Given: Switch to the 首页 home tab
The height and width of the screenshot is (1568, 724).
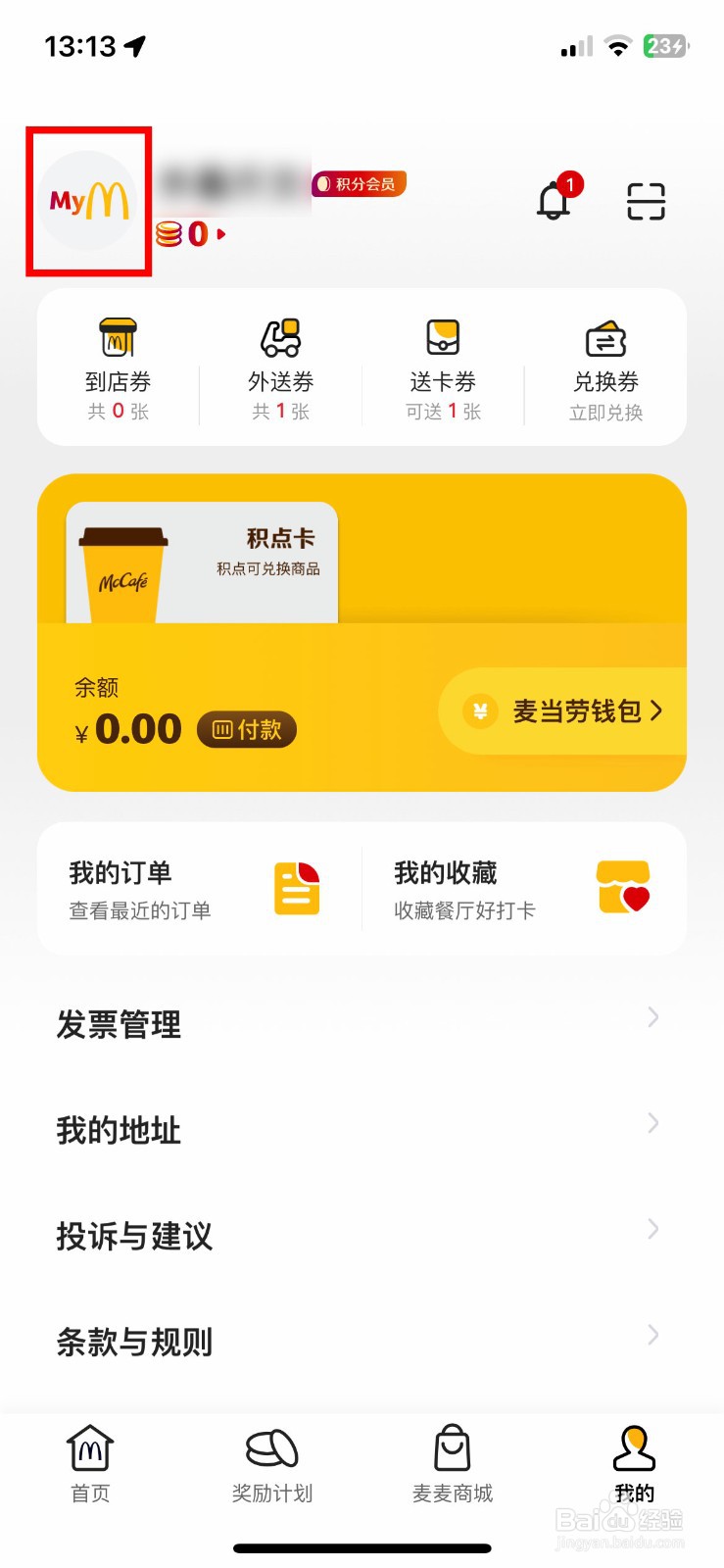Looking at the screenshot, I should pos(90,1464).
